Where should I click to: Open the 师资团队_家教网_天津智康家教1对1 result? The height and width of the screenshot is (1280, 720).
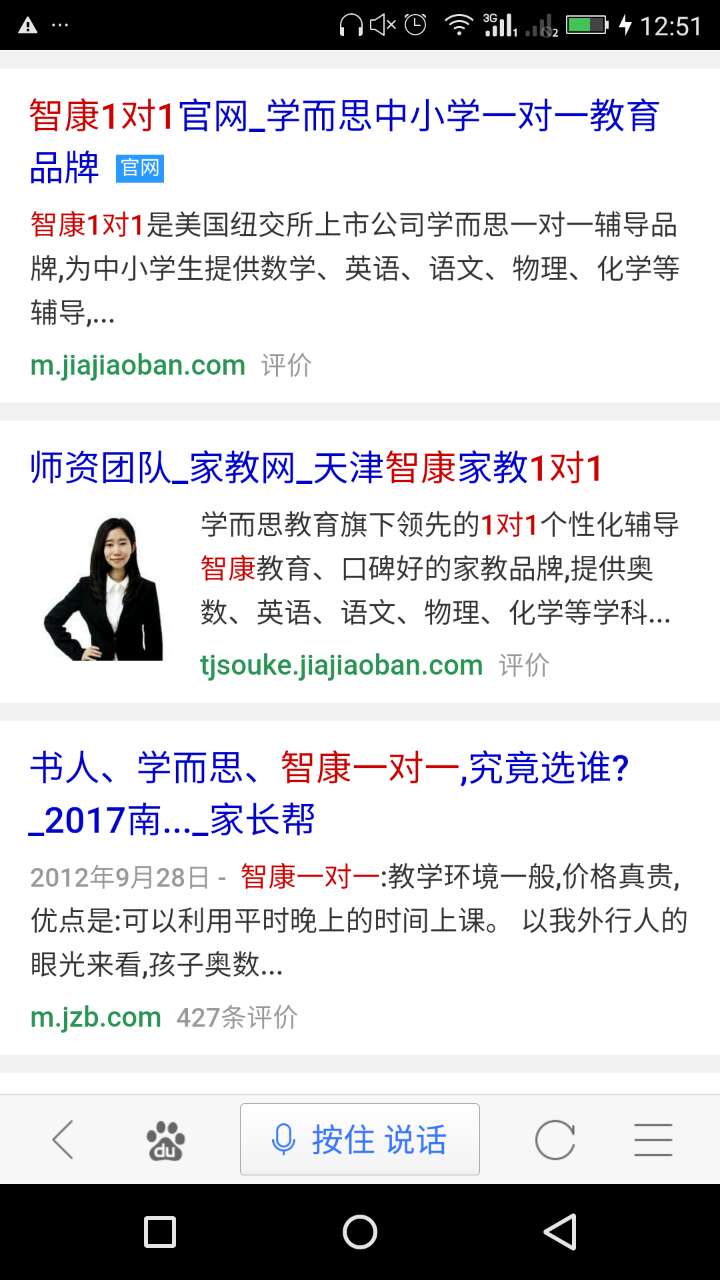[x=316, y=467]
